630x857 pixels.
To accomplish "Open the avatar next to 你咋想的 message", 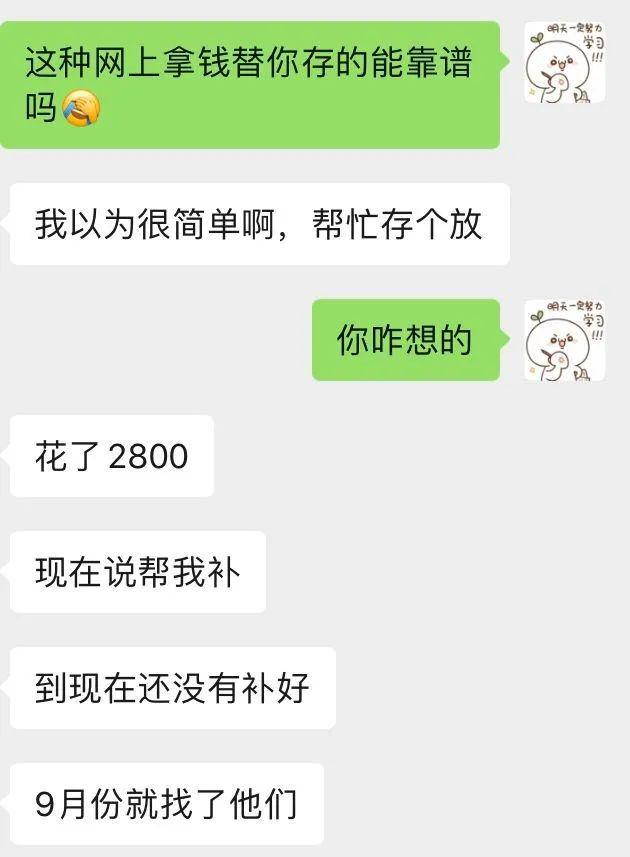I will click(565, 340).
